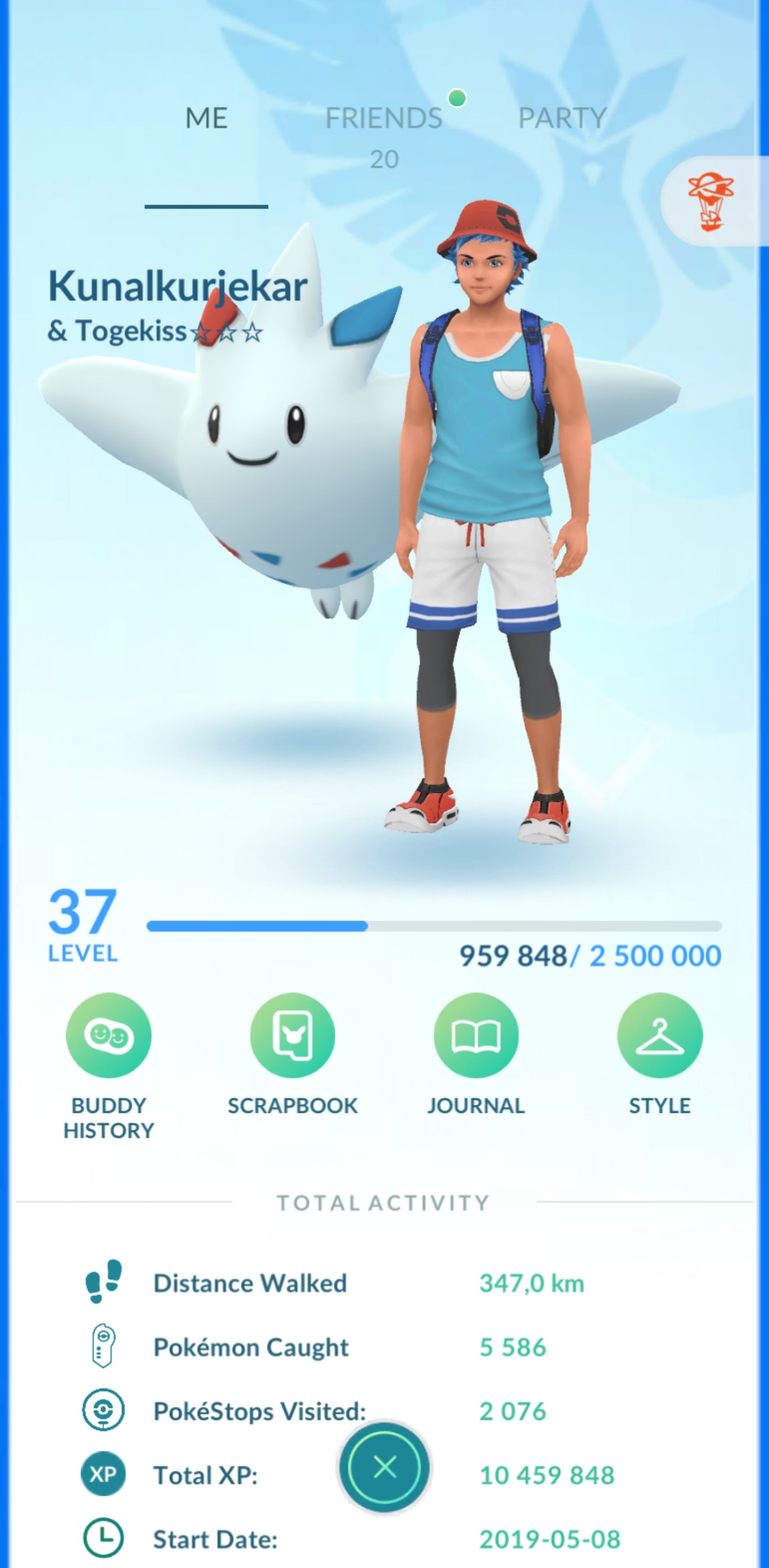Open the Journal
Screen dimensions: 769x1568
click(476, 1036)
